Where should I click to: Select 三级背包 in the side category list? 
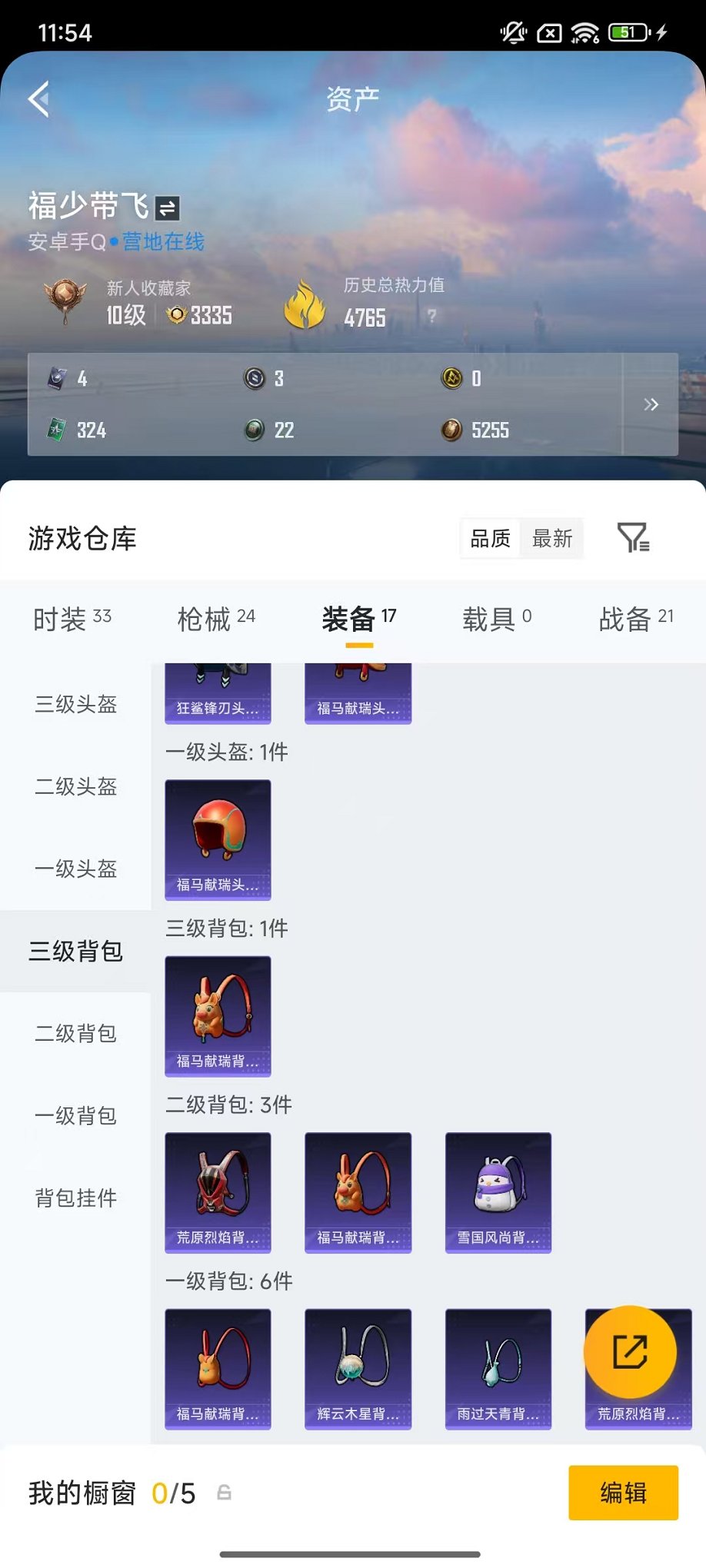74,951
